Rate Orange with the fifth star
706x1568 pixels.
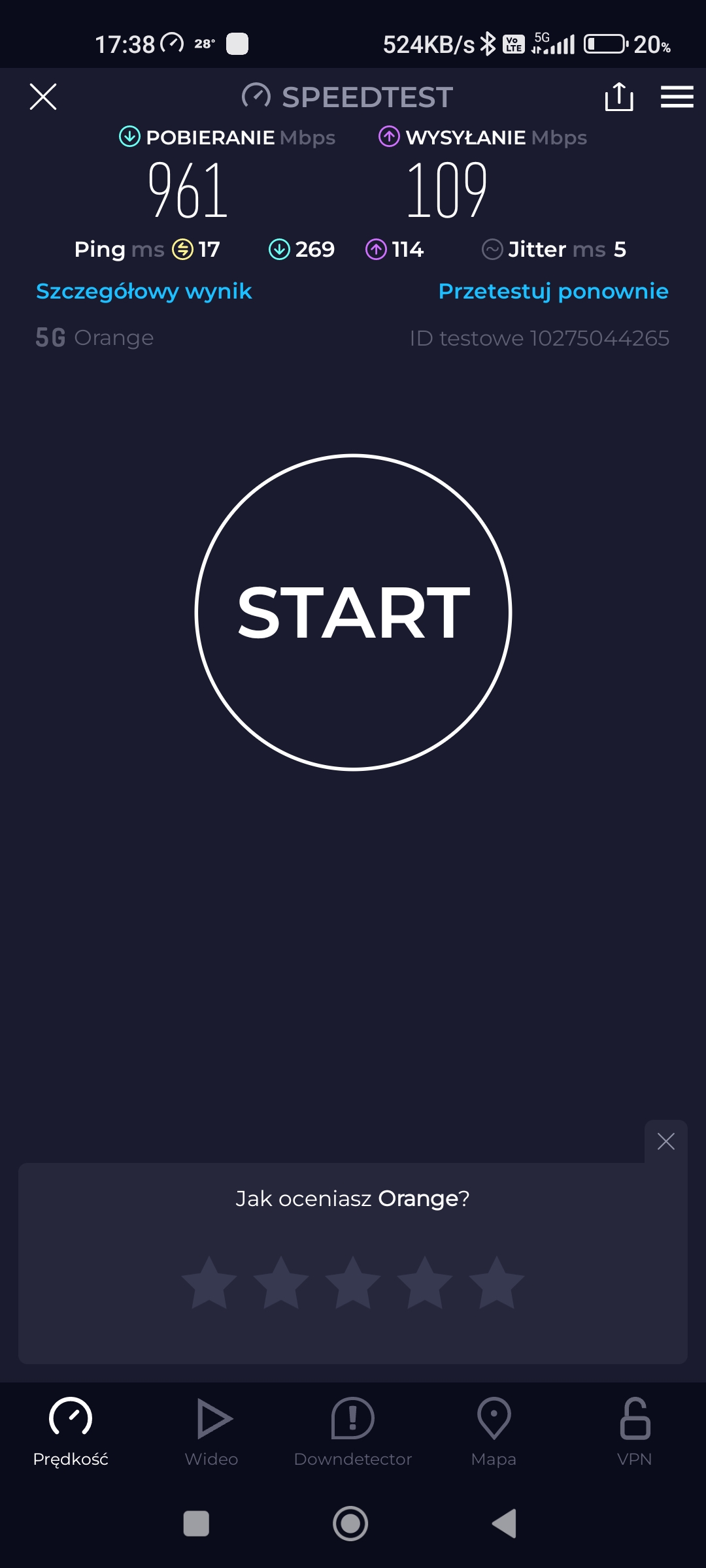point(497,1282)
